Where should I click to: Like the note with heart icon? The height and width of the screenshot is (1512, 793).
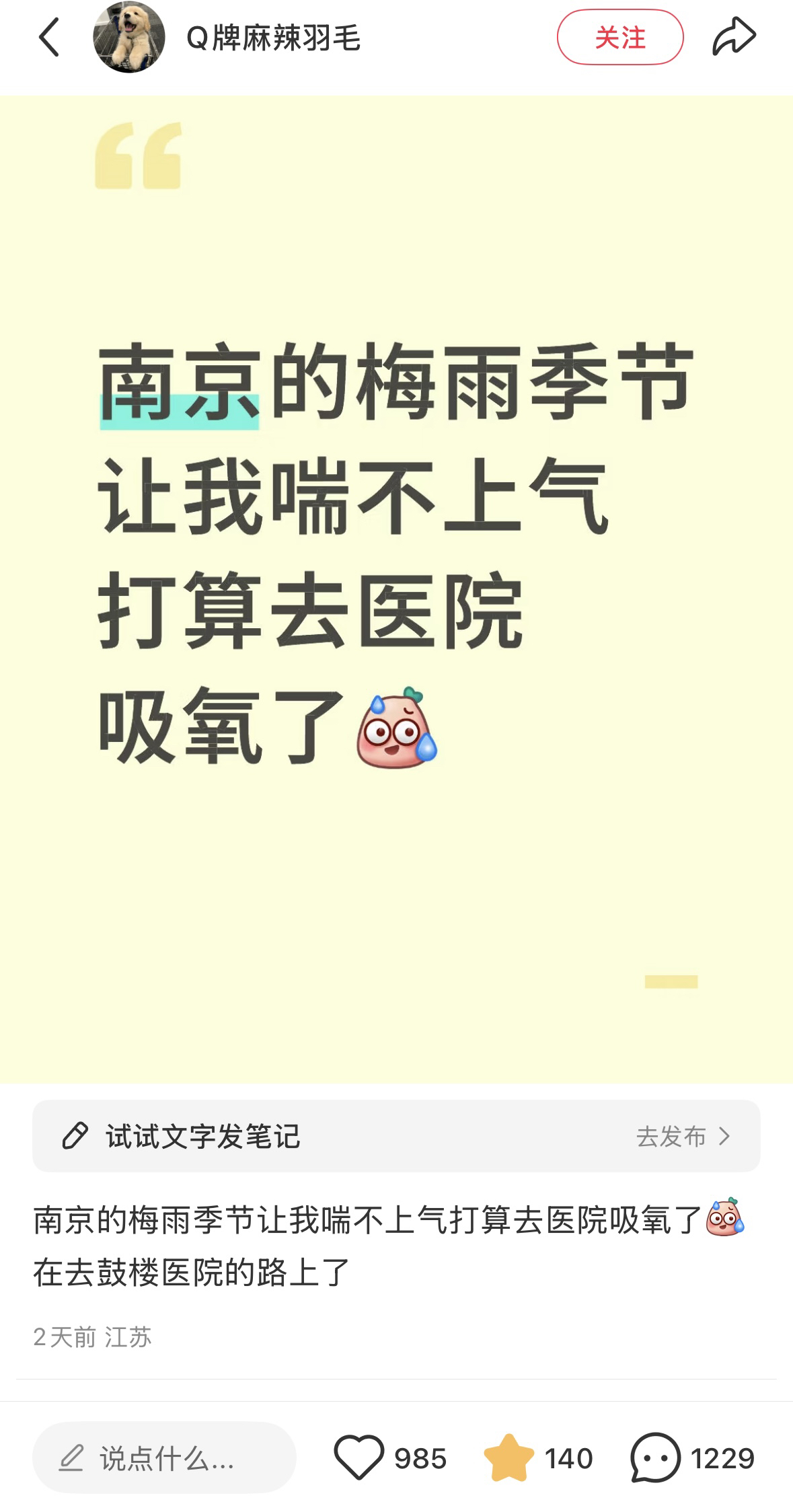click(358, 1458)
